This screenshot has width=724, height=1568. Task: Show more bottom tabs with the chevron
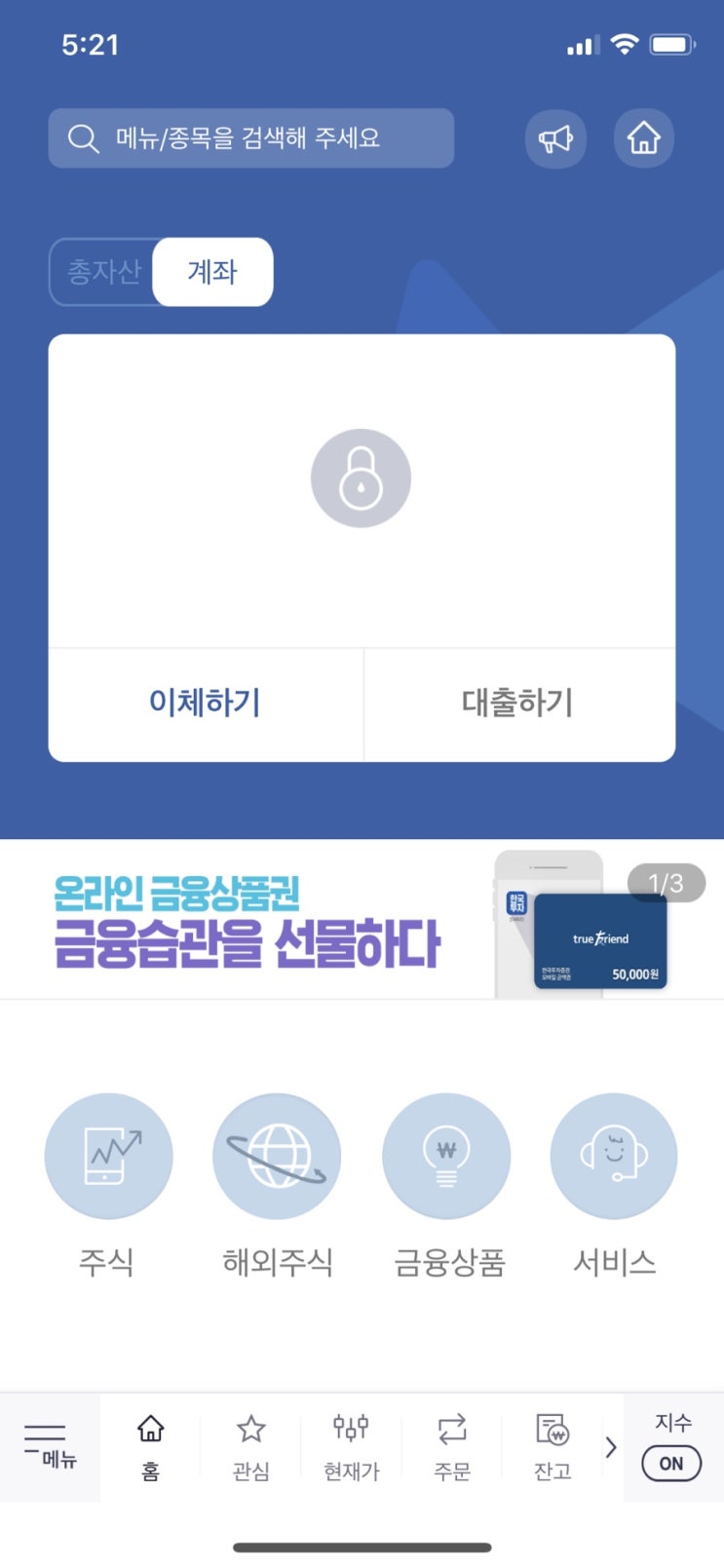[611, 1447]
